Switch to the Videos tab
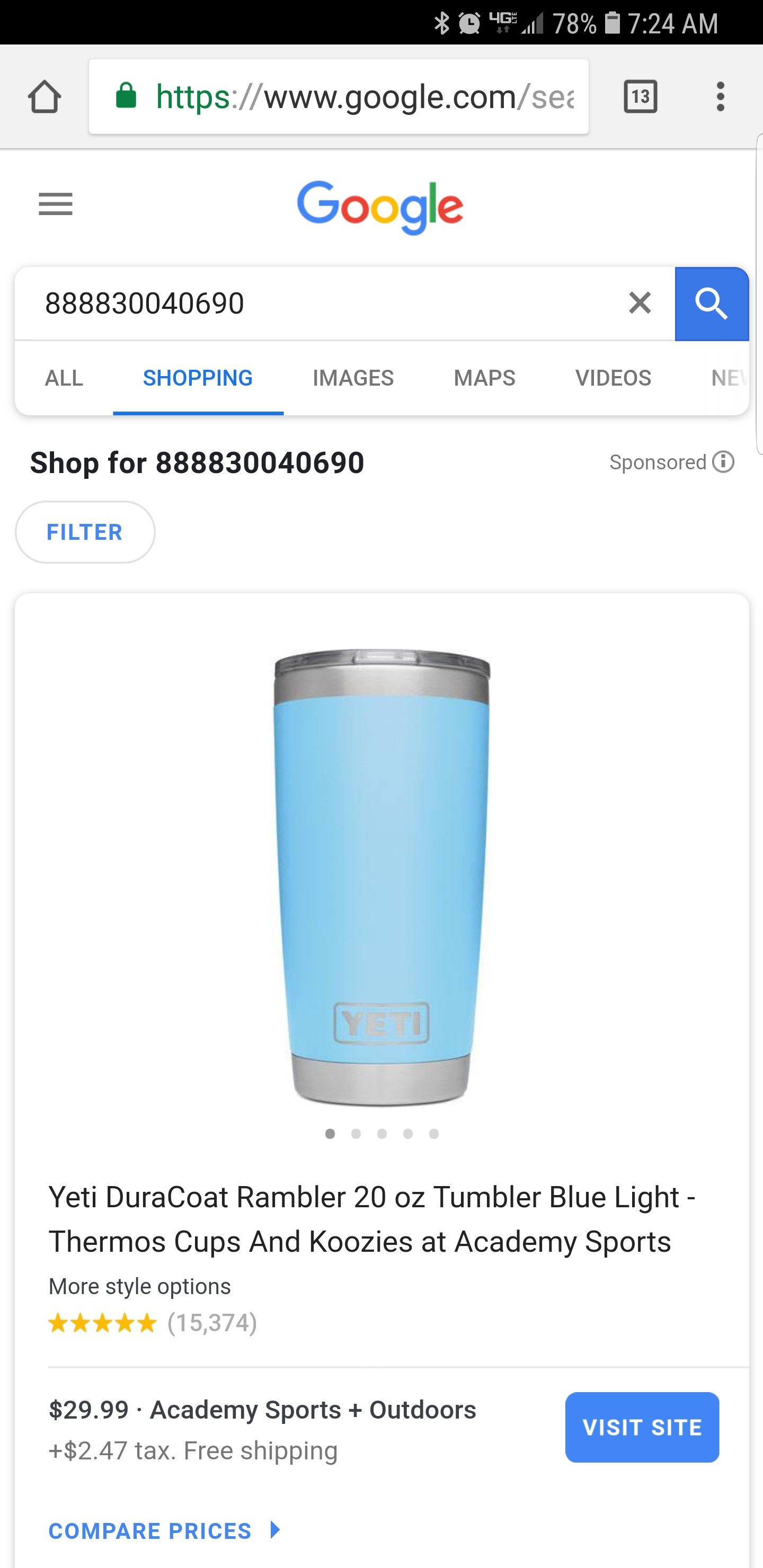The height and width of the screenshot is (1568, 763). (x=613, y=378)
